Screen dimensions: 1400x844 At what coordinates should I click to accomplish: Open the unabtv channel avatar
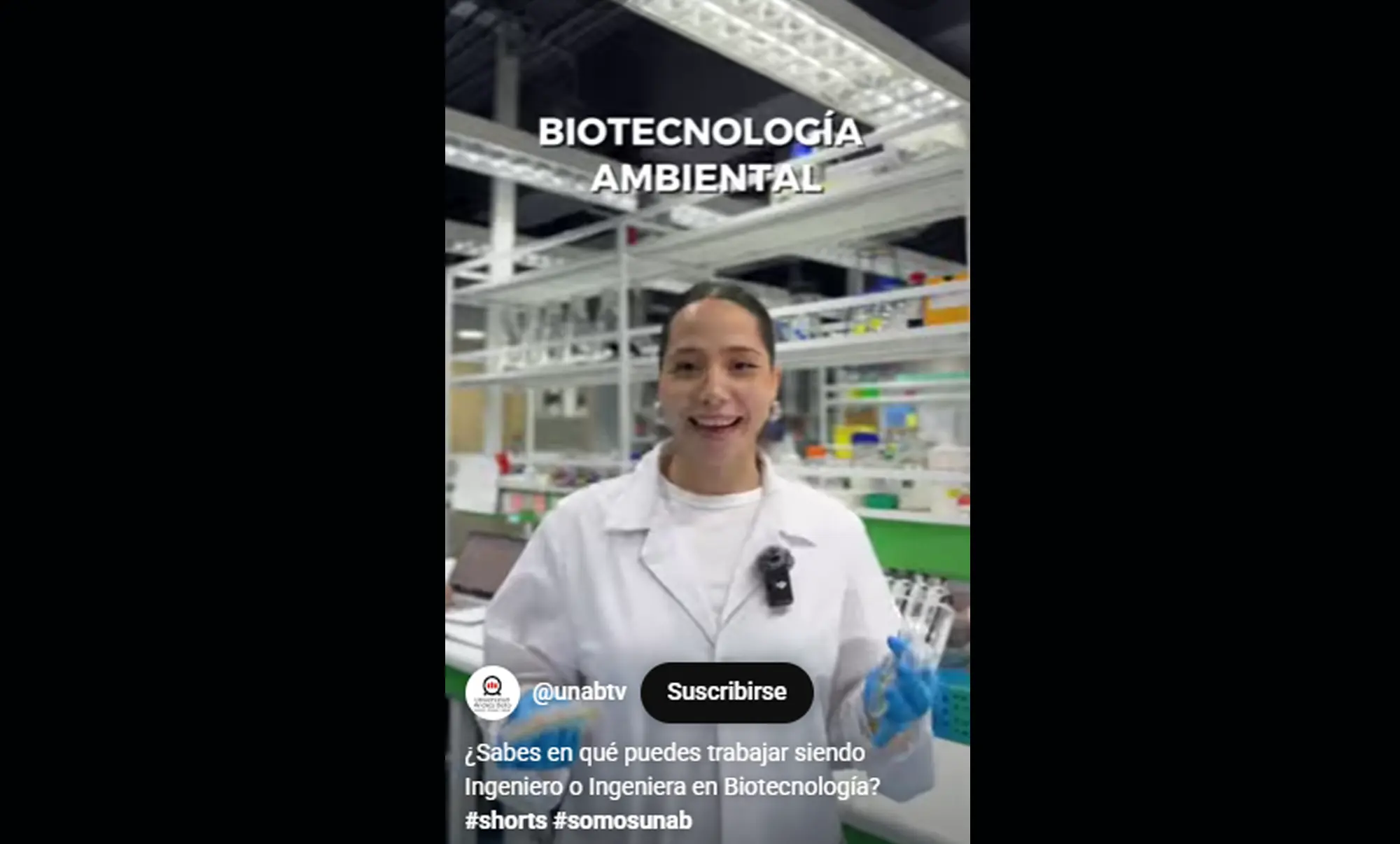[492, 693]
